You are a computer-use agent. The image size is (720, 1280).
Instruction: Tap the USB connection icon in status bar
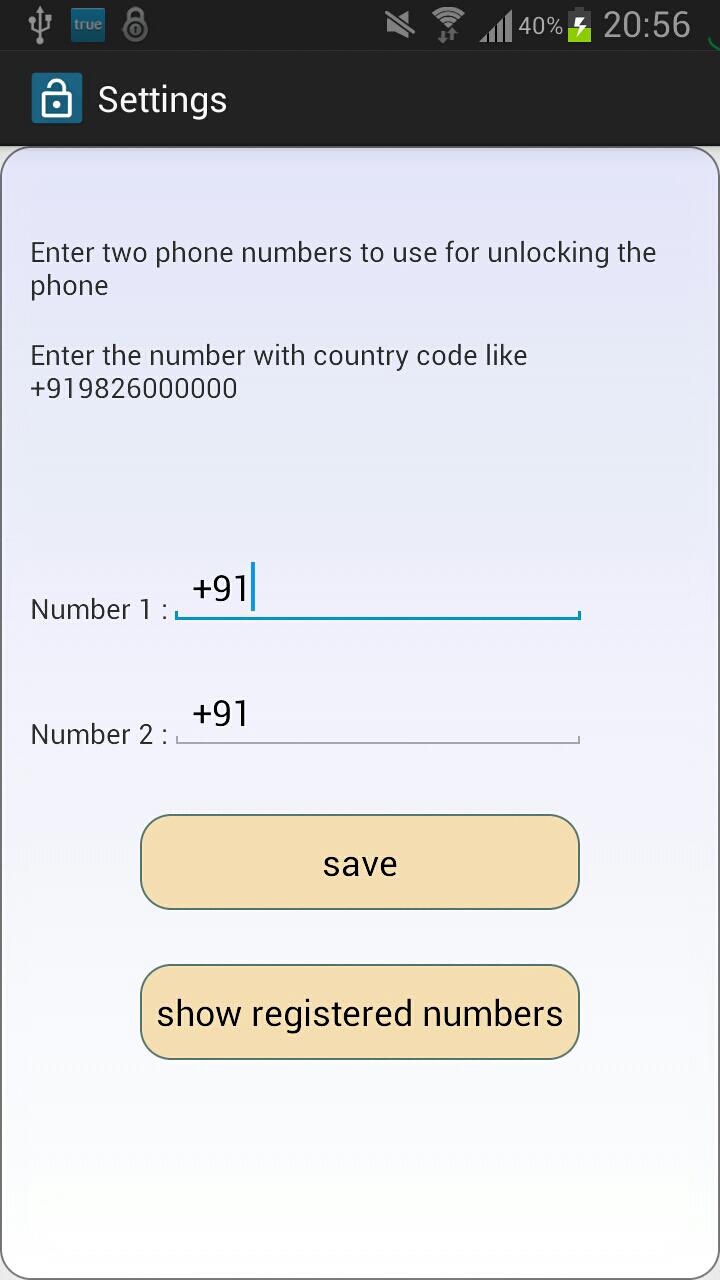[41, 24]
